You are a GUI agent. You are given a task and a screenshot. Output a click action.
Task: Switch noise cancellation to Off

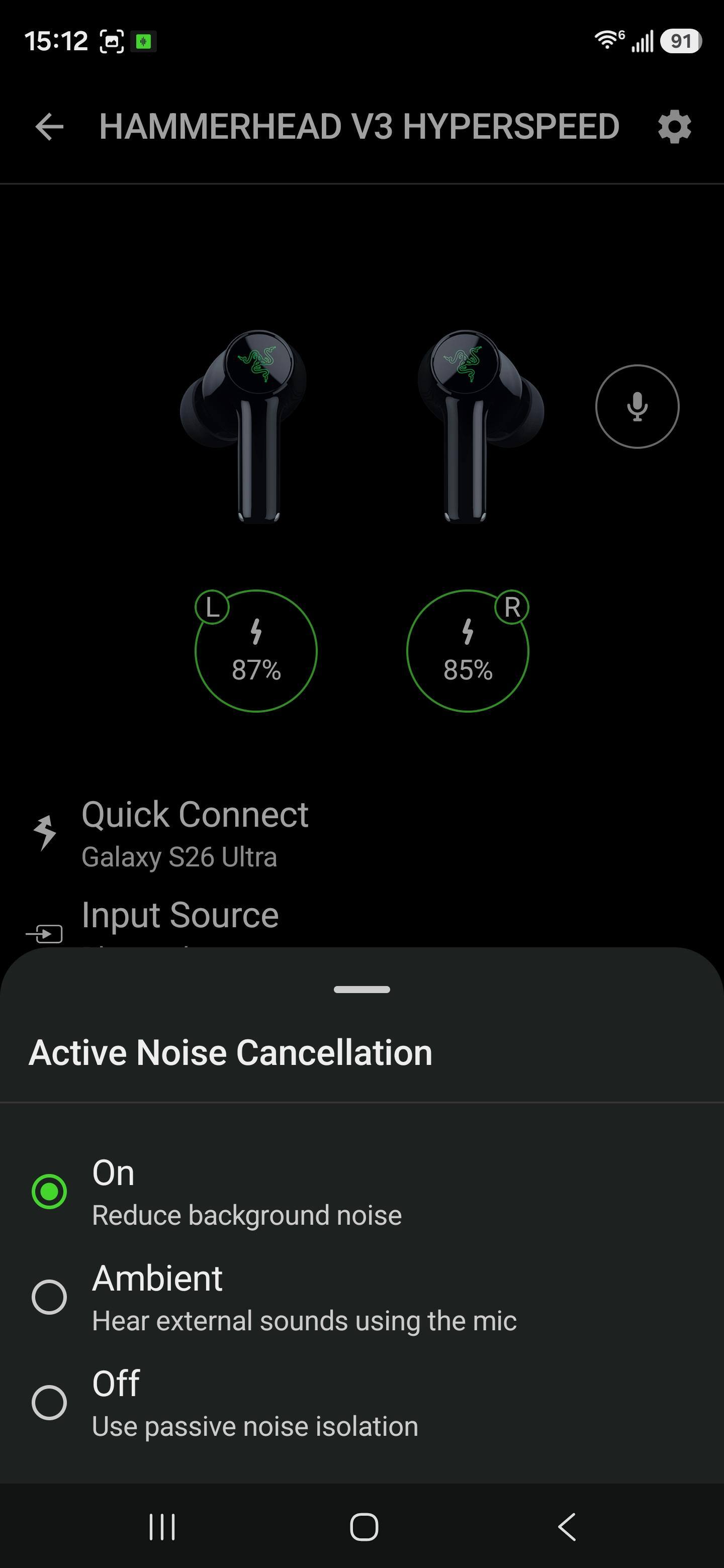click(x=361, y=1403)
